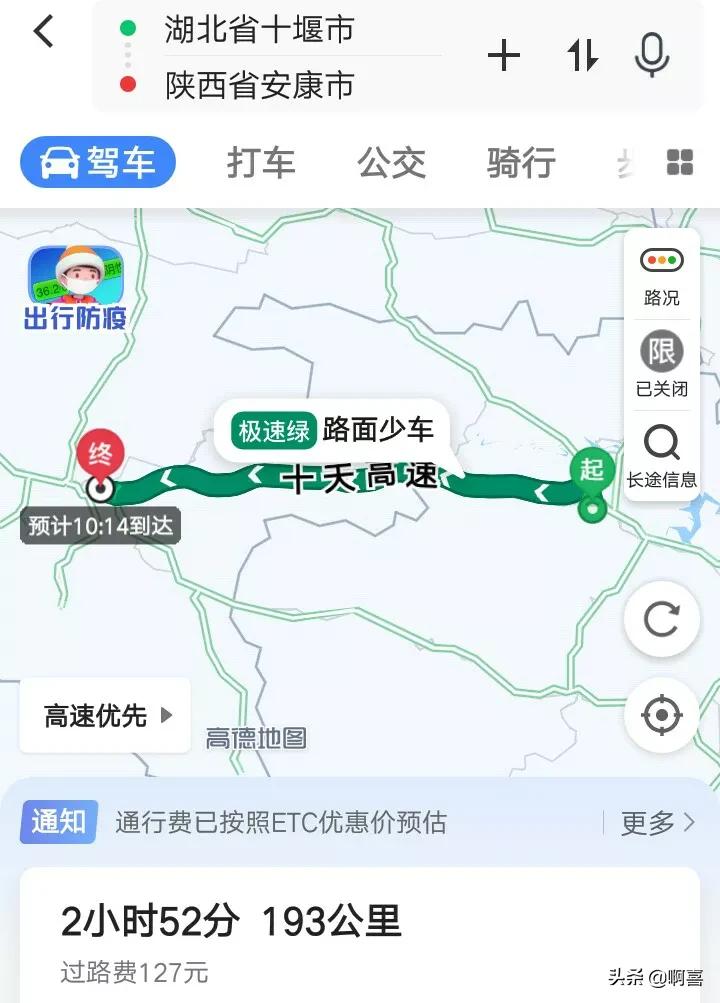Viewport: 720px width, 1003px height.
Task: Edit the start point 湖北省十堰市
Action: [260, 30]
